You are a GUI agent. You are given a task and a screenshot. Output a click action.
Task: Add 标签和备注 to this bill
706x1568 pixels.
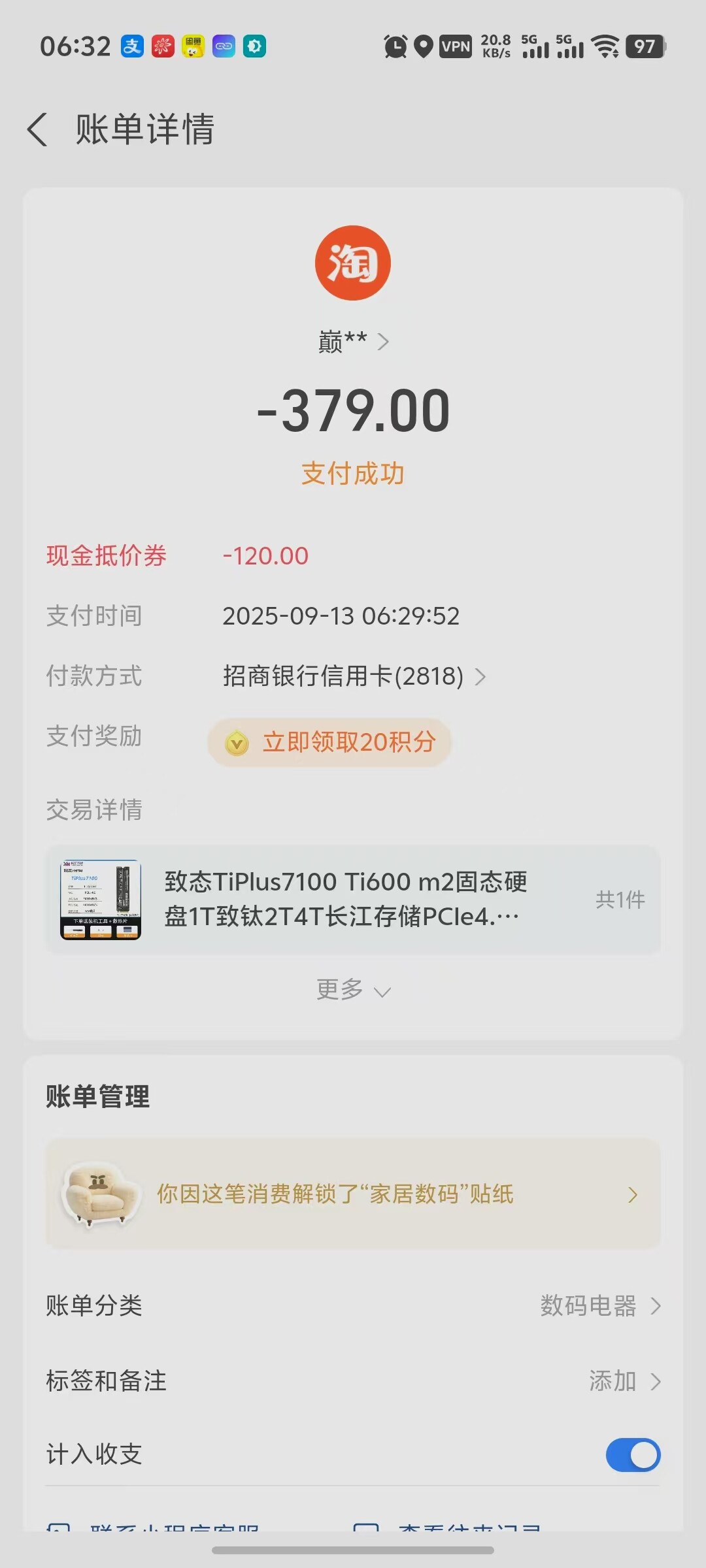[353, 1381]
